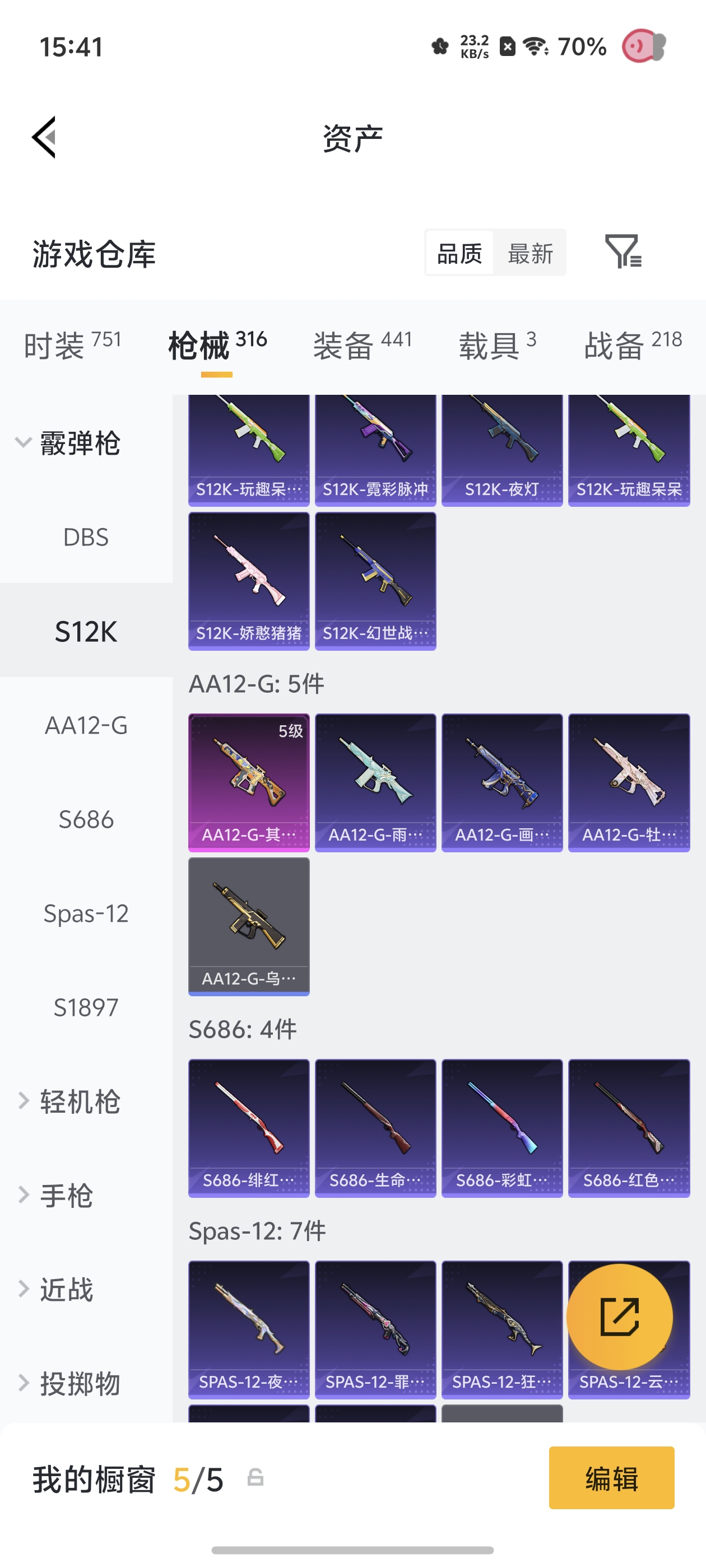The image size is (706, 1568).
Task: Switch sorting to 最新
Action: [x=530, y=253]
